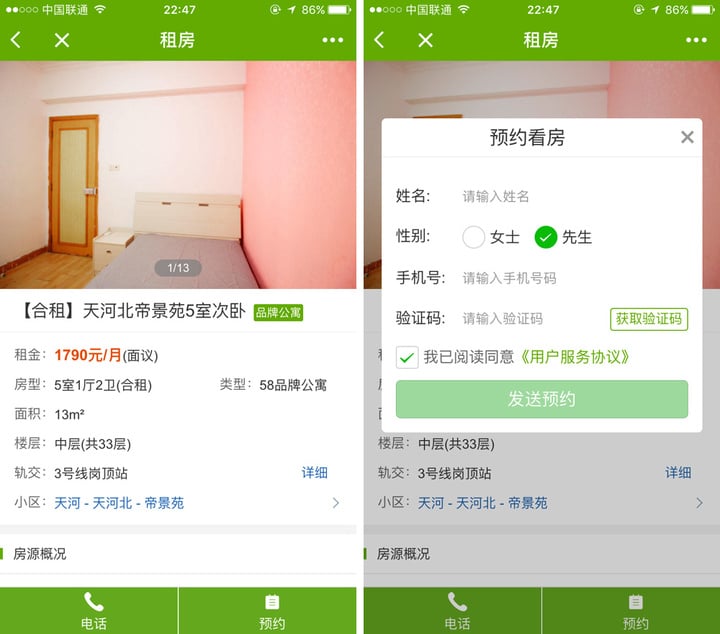Request code via 获取验证码 button
This screenshot has height=634, width=720.
(649, 319)
